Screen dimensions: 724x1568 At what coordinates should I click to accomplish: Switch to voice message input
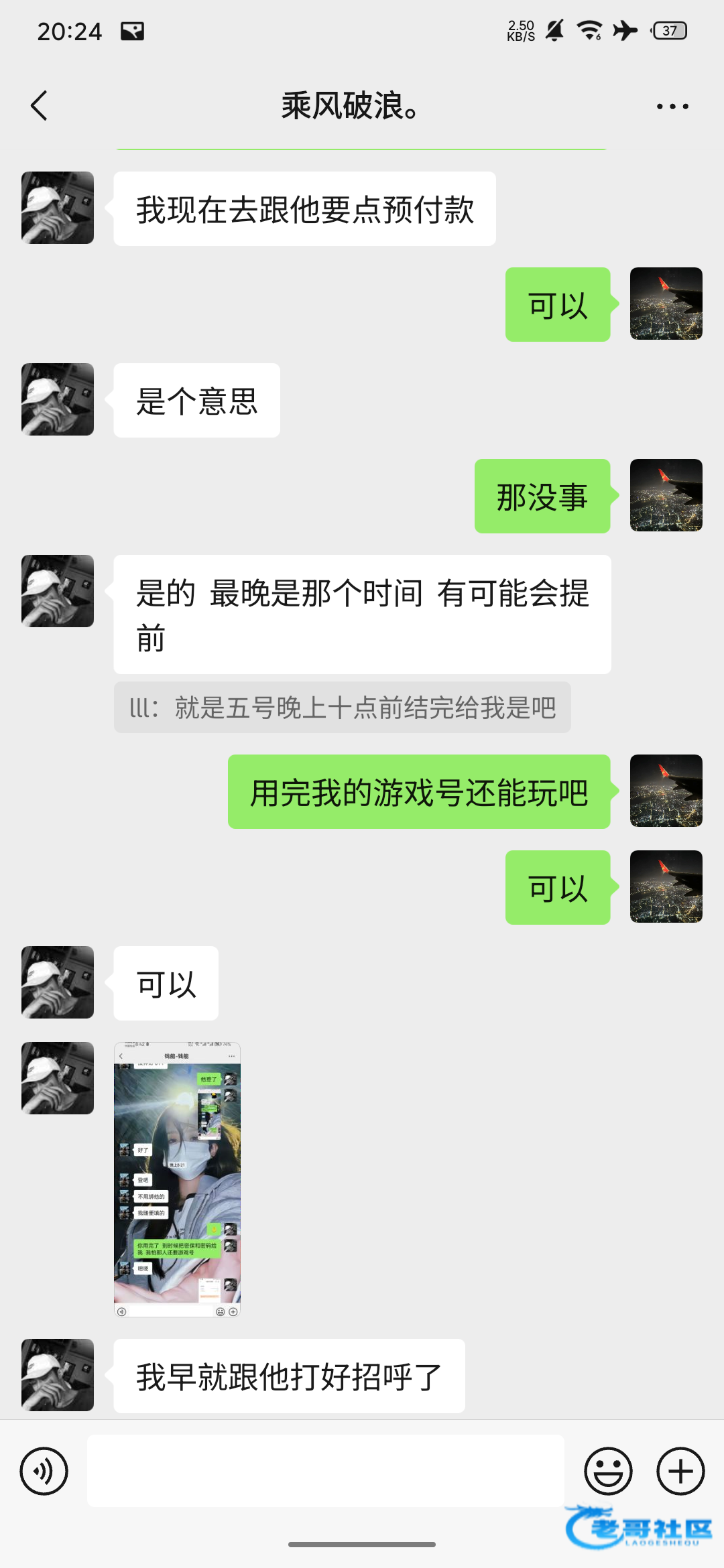tap(44, 1471)
